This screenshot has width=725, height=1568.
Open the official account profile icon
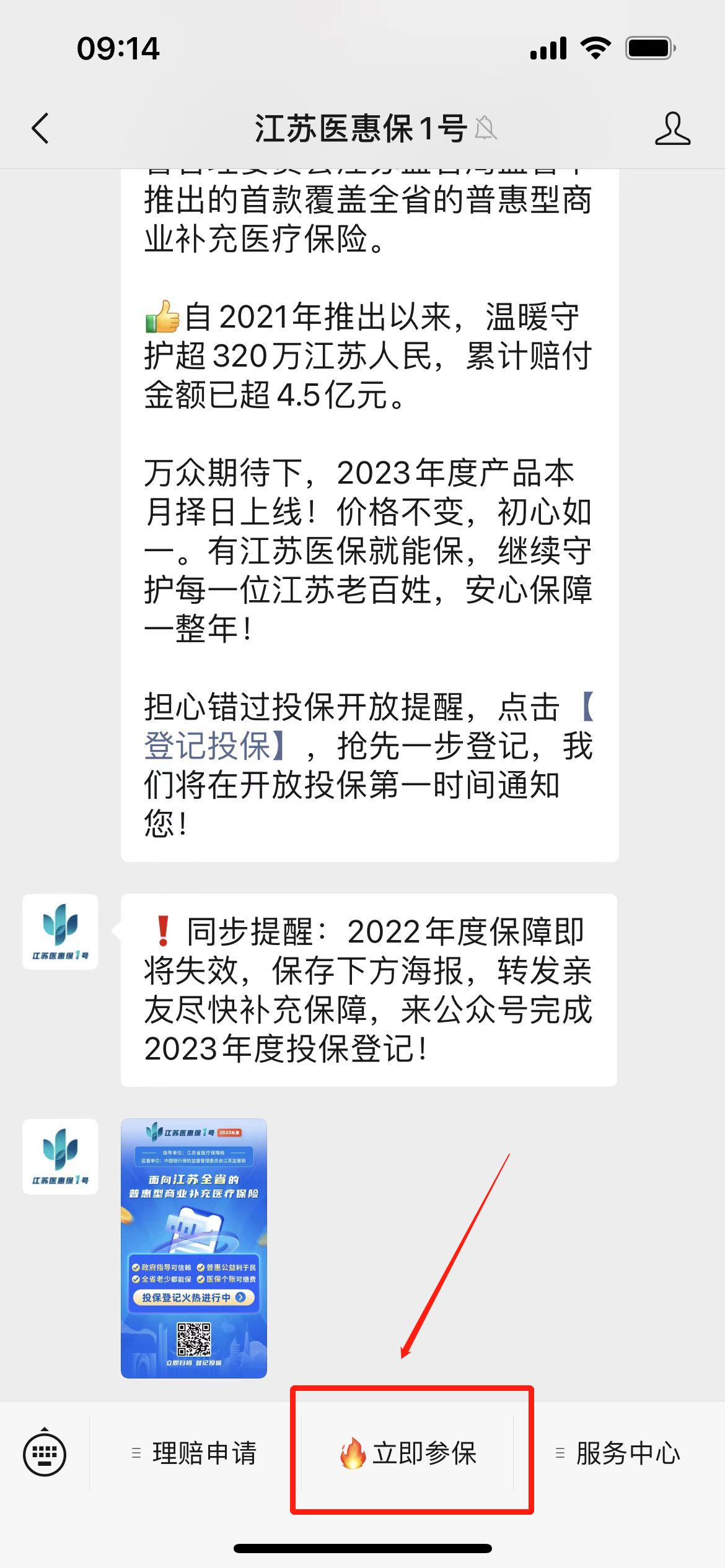tap(672, 129)
